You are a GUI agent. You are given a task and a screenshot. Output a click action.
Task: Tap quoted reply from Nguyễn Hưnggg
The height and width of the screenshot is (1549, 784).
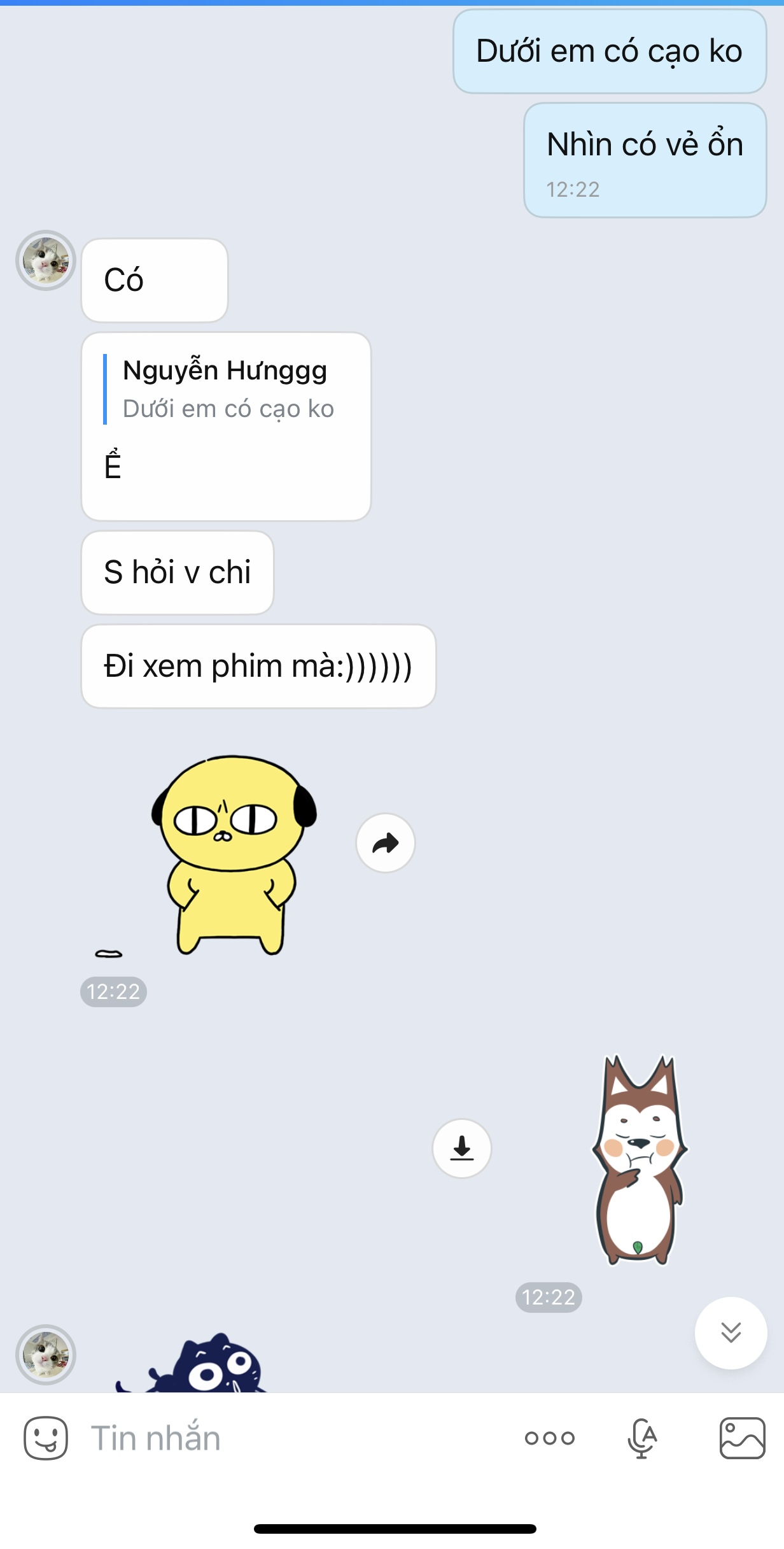pyautogui.click(x=226, y=390)
